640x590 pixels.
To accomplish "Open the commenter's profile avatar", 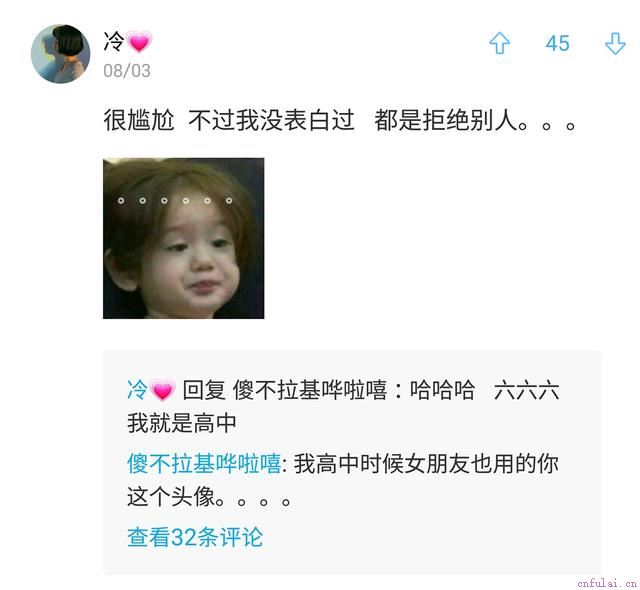I will pos(61,54).
